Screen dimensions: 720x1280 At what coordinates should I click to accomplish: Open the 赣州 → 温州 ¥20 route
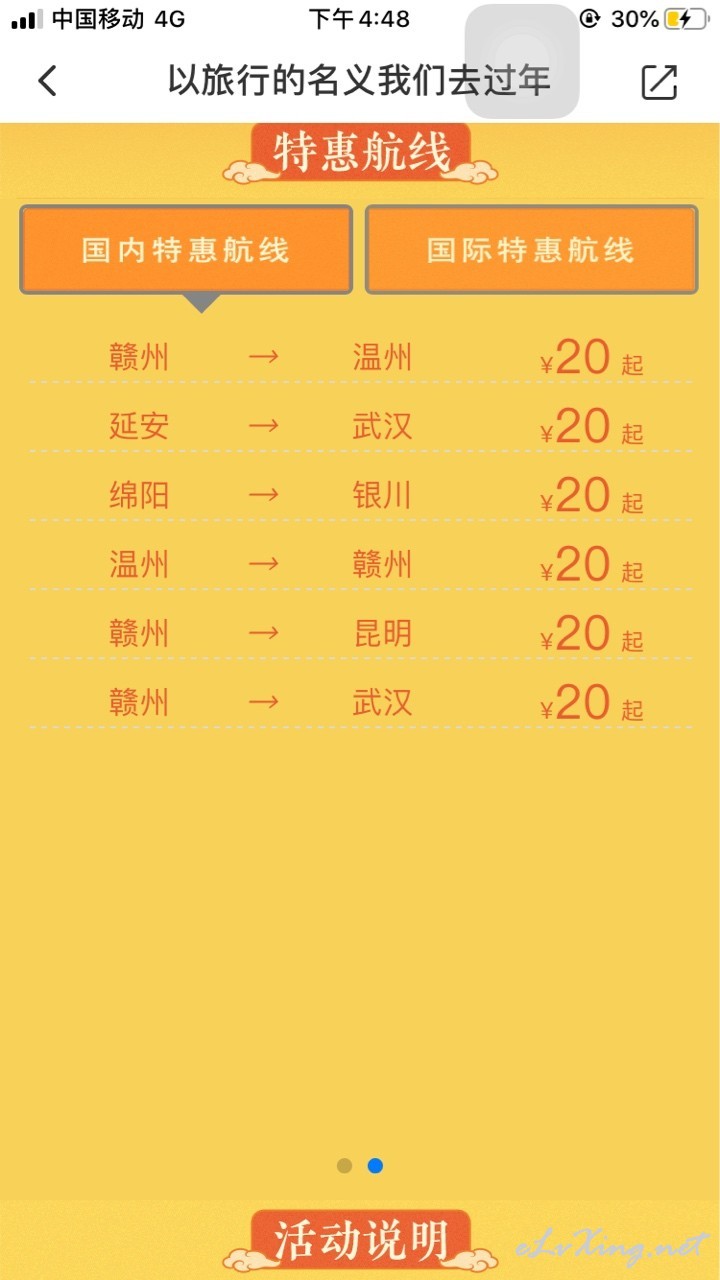tap(361, 357)
